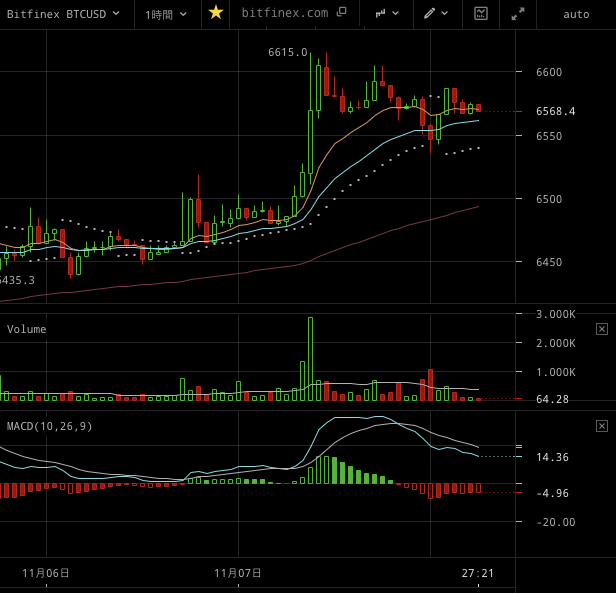Image resolution: width=616 pixels, height=593 pixels.
Task: Open the indicators chart icon
Action: click(481, 14)
